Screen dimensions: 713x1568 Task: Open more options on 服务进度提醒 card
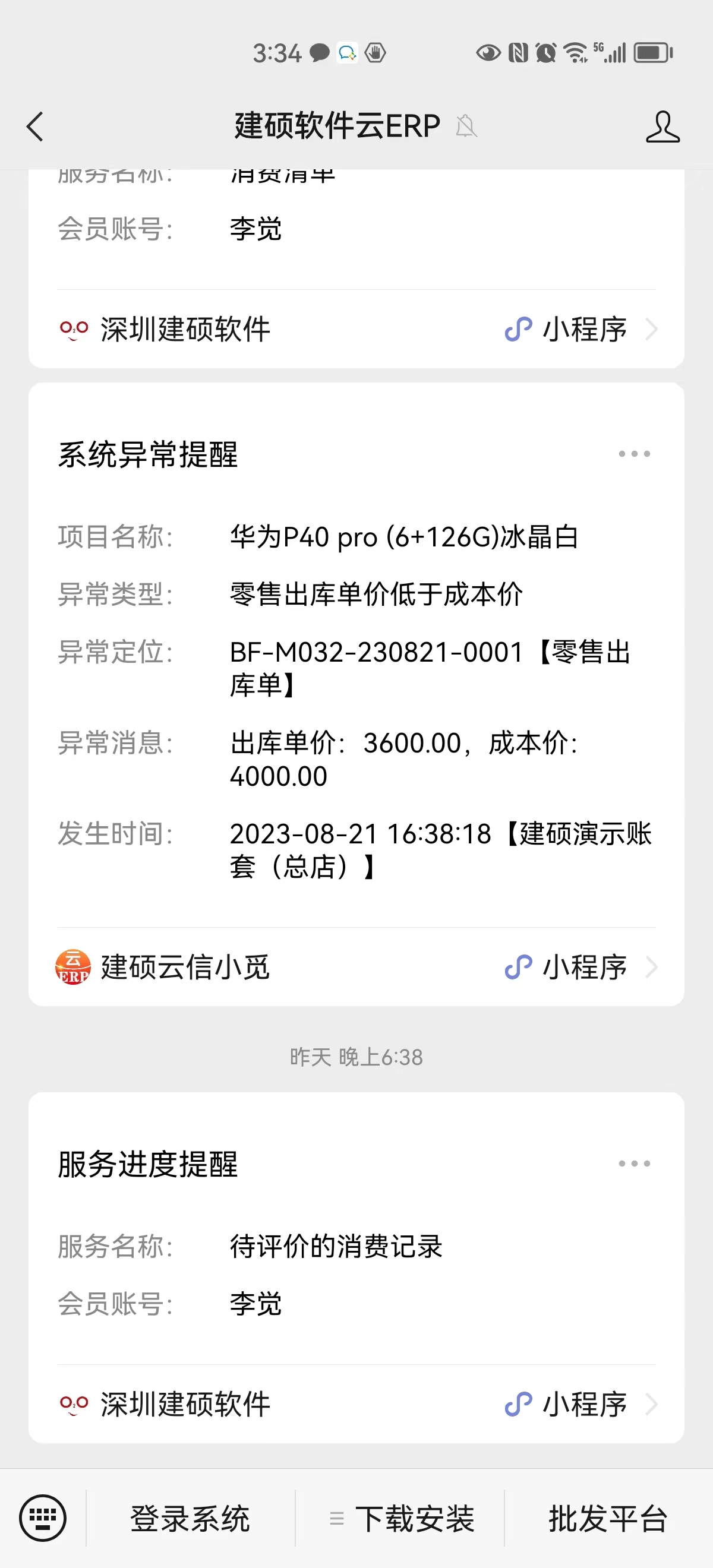point(634,1163)
